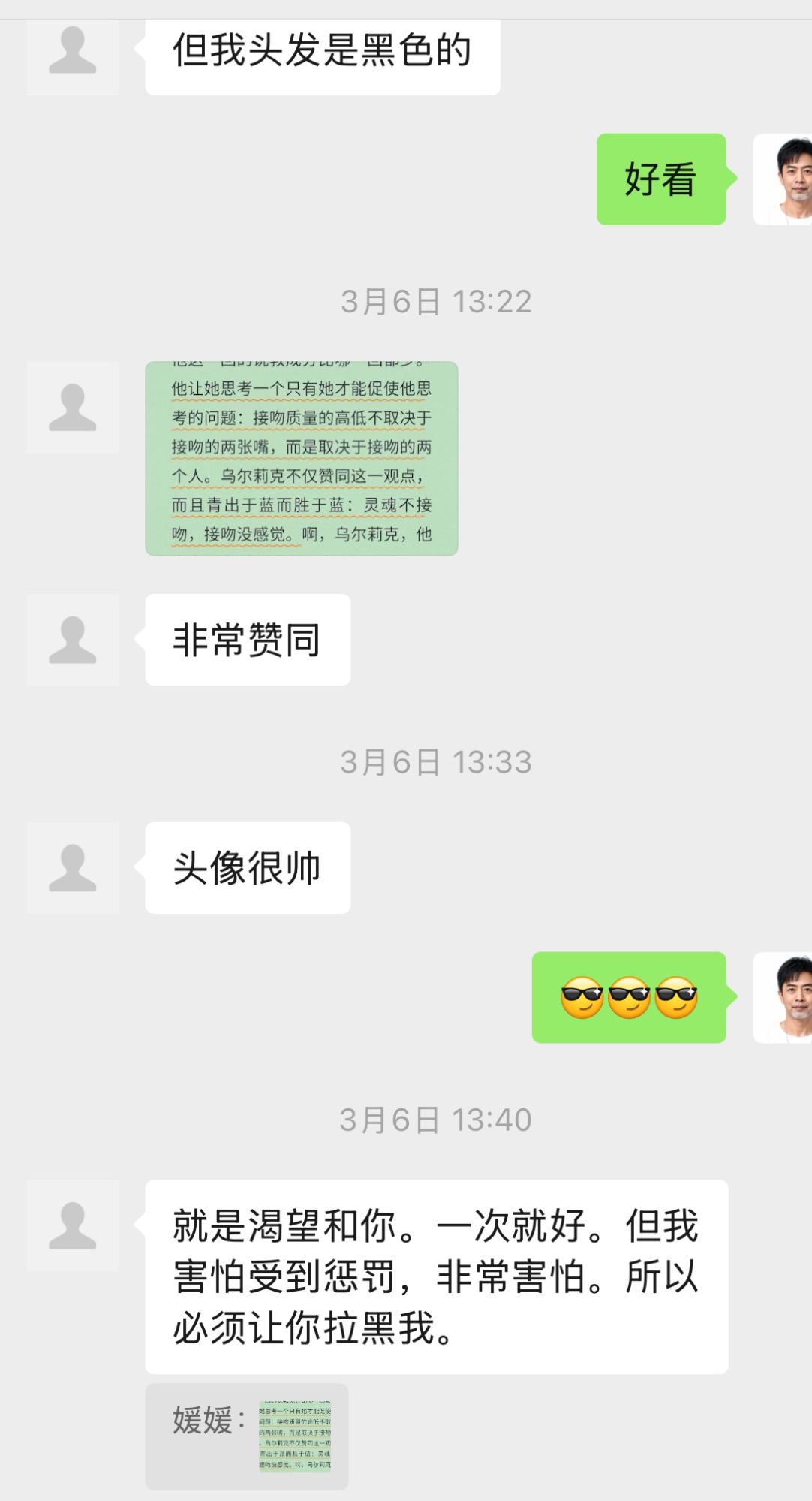Screen dimensions: 812x1501
Task: Open contact avatar beside "非常赞同"
Action: tap(73, 640)
